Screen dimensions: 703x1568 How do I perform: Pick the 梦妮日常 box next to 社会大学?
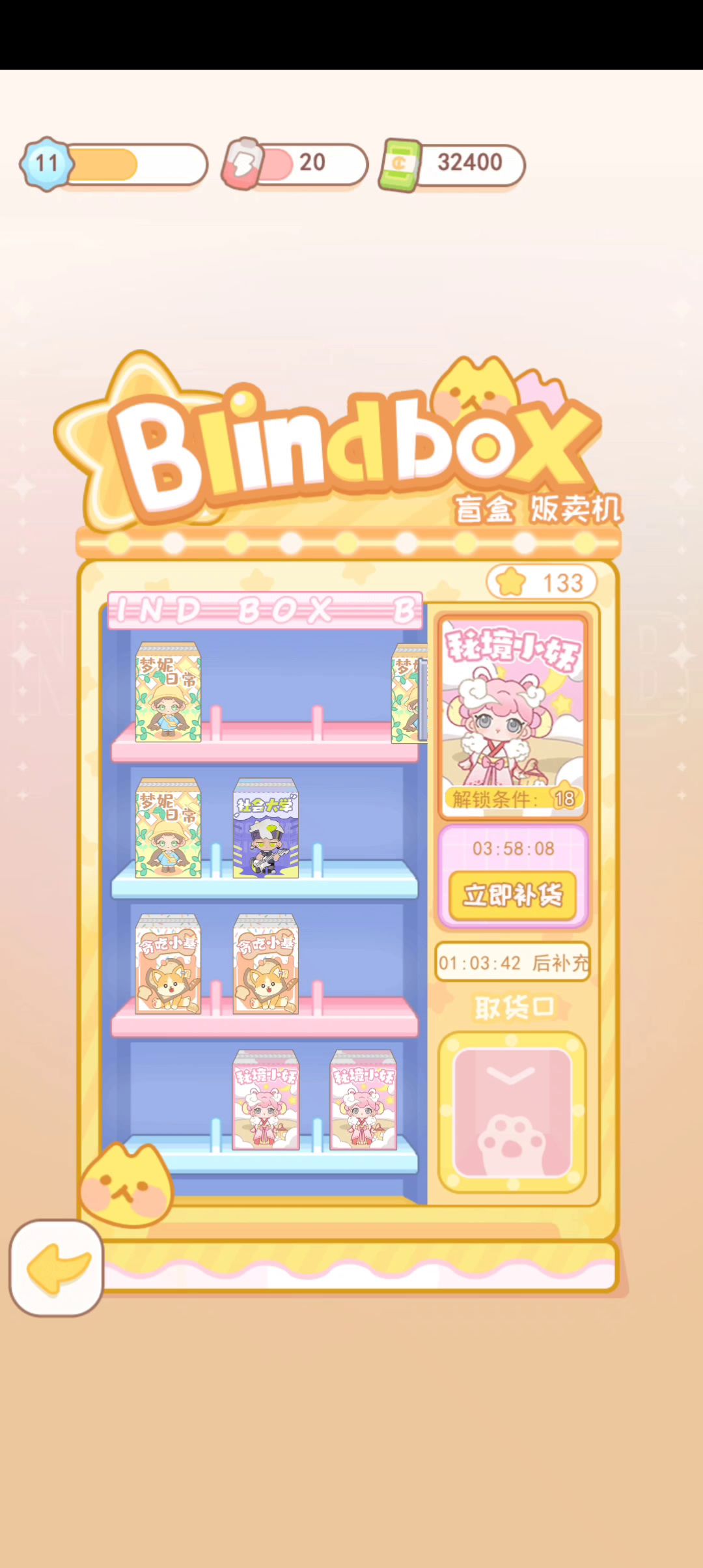coord(168,828)
